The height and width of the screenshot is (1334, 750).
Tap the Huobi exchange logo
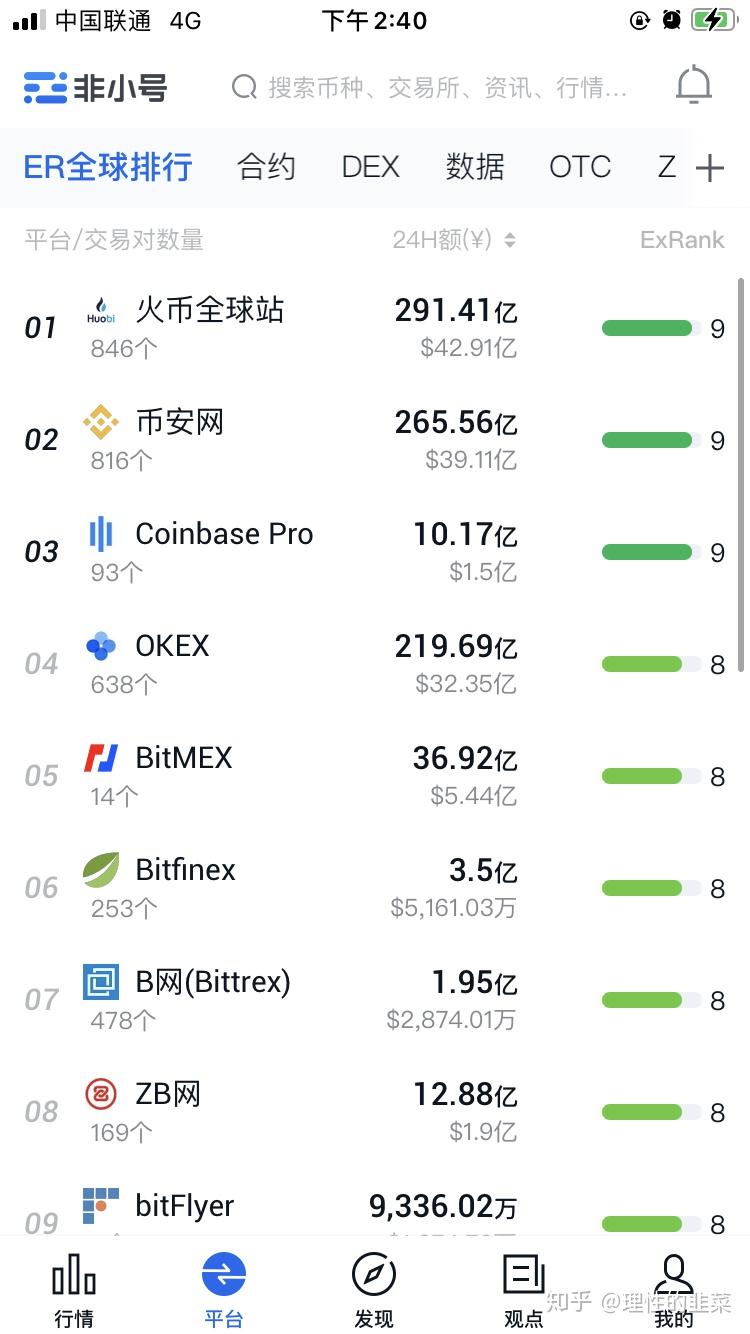pos(103,310)
